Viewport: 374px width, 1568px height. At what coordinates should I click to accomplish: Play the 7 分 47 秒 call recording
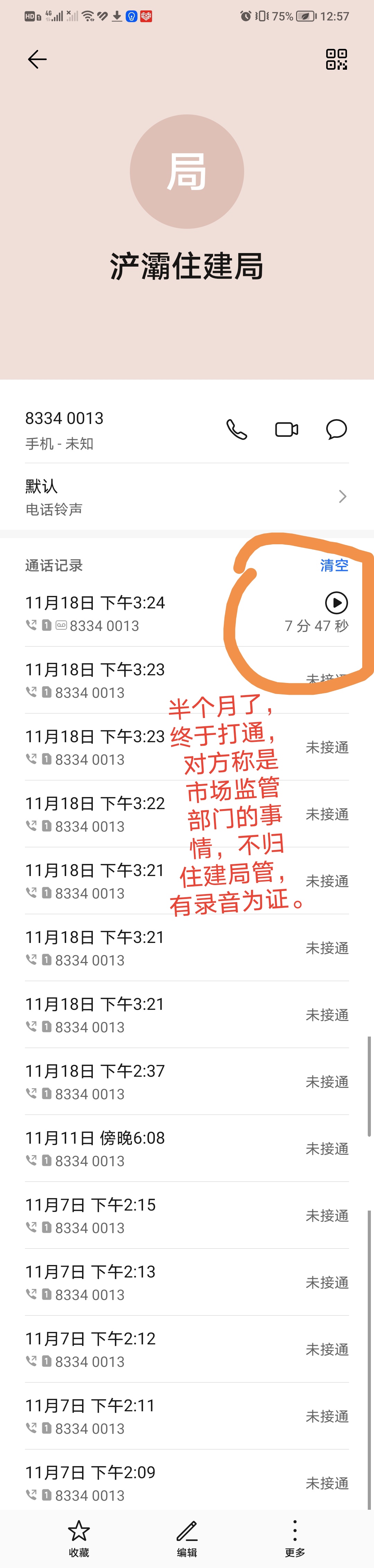pyautogui.click(x=336, y=603)
